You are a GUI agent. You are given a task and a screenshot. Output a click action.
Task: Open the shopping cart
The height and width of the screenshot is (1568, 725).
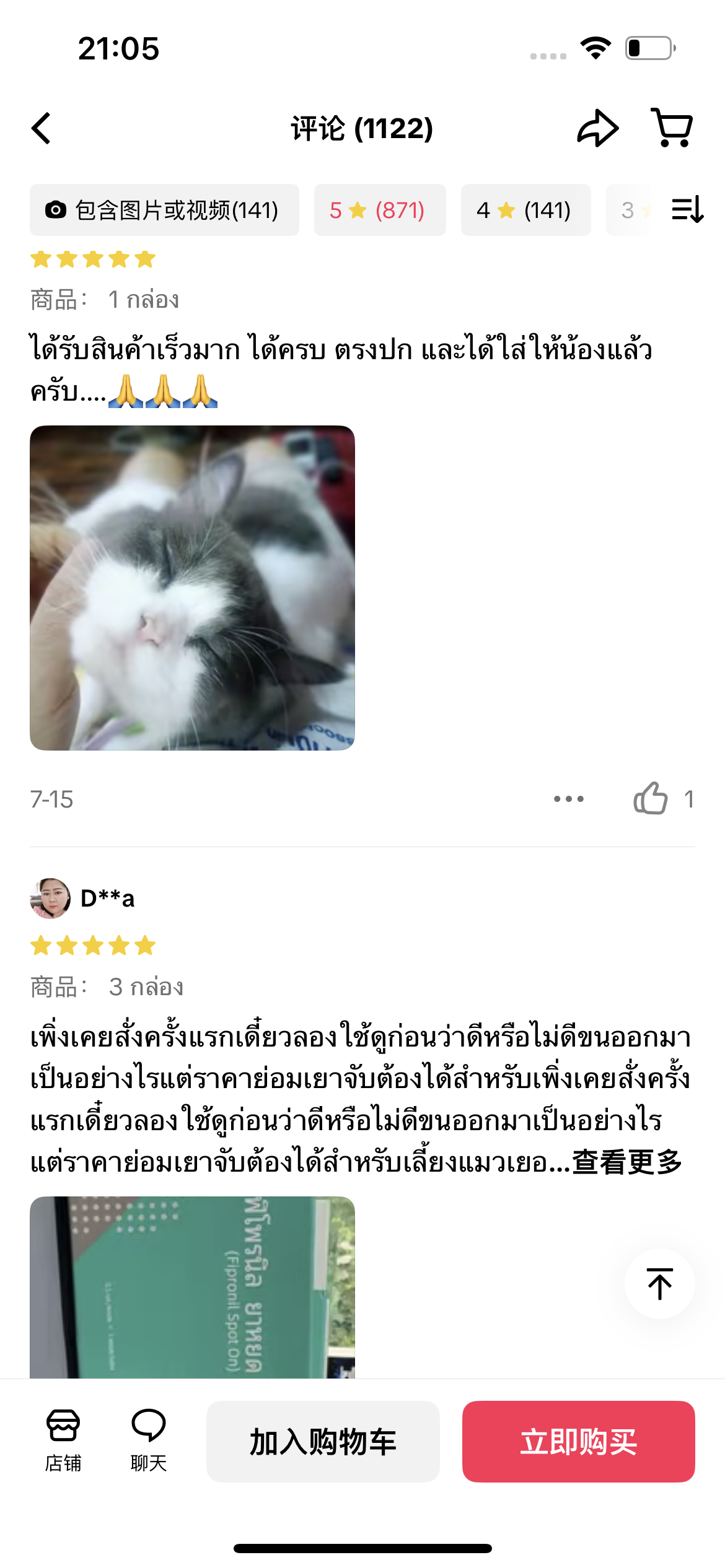click(672, 128)
